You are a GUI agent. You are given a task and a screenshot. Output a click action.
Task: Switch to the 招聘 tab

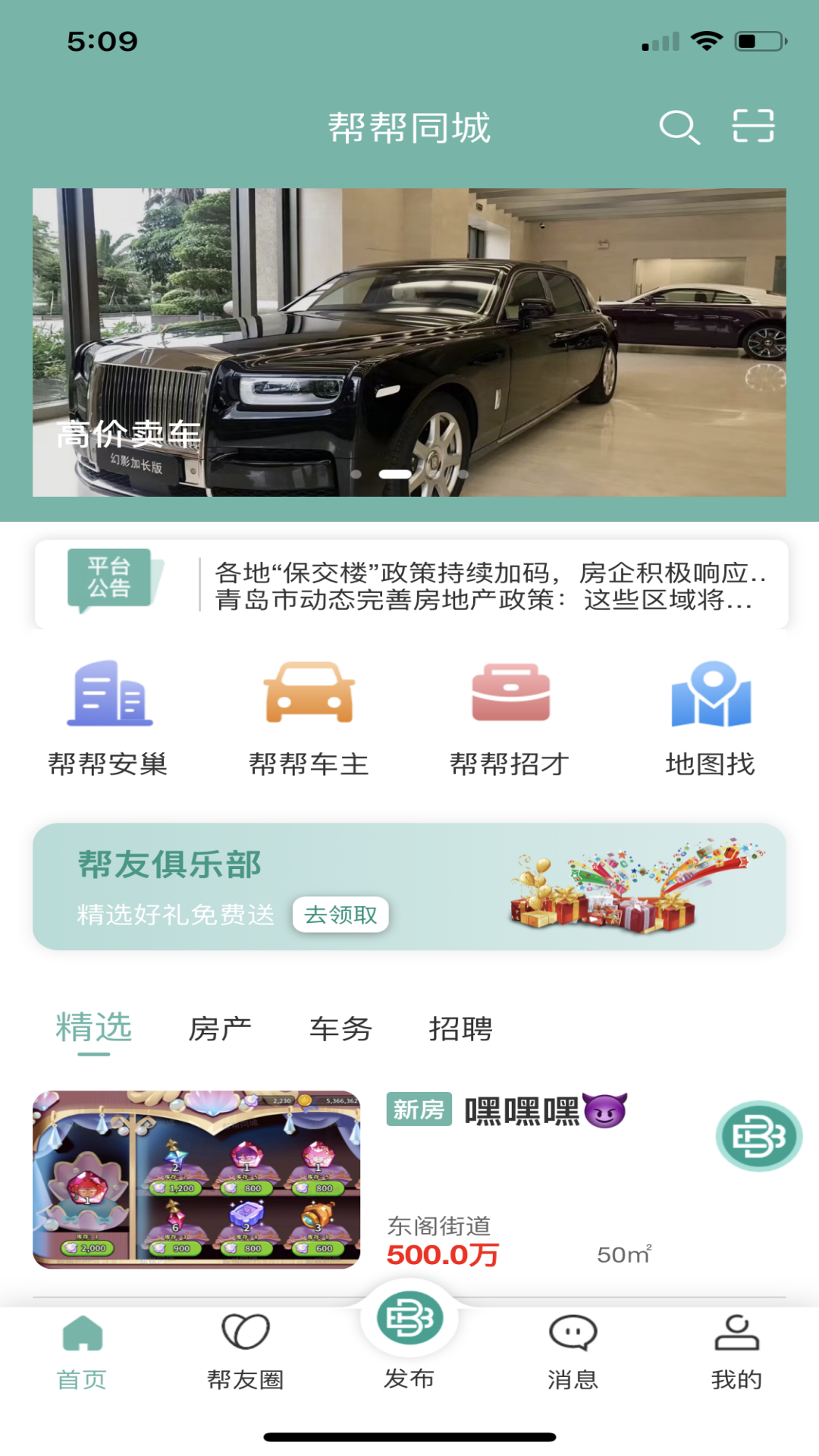pyautogui.click(x=460, y=1029)
